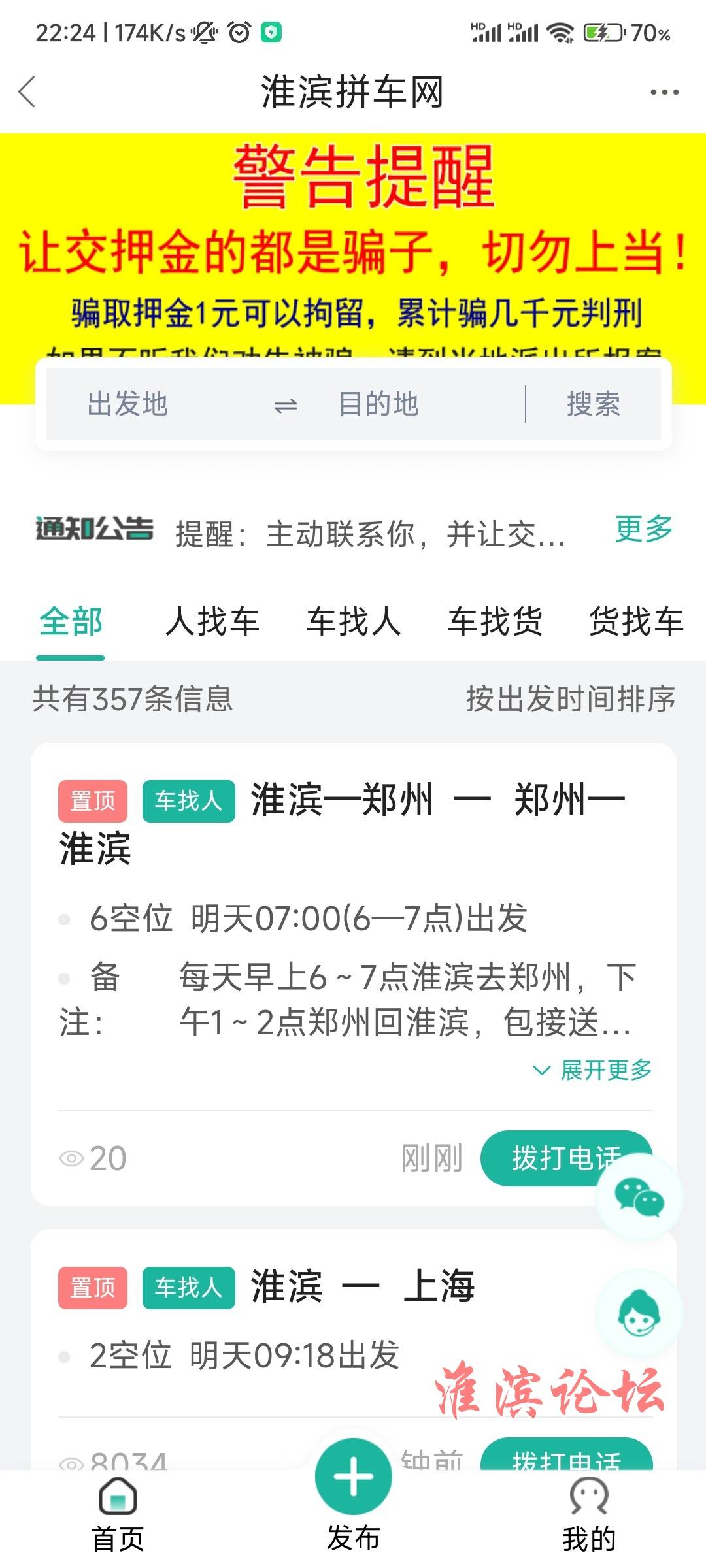
Task: Select the 全部 tab
Action: (x=71, y=621)
